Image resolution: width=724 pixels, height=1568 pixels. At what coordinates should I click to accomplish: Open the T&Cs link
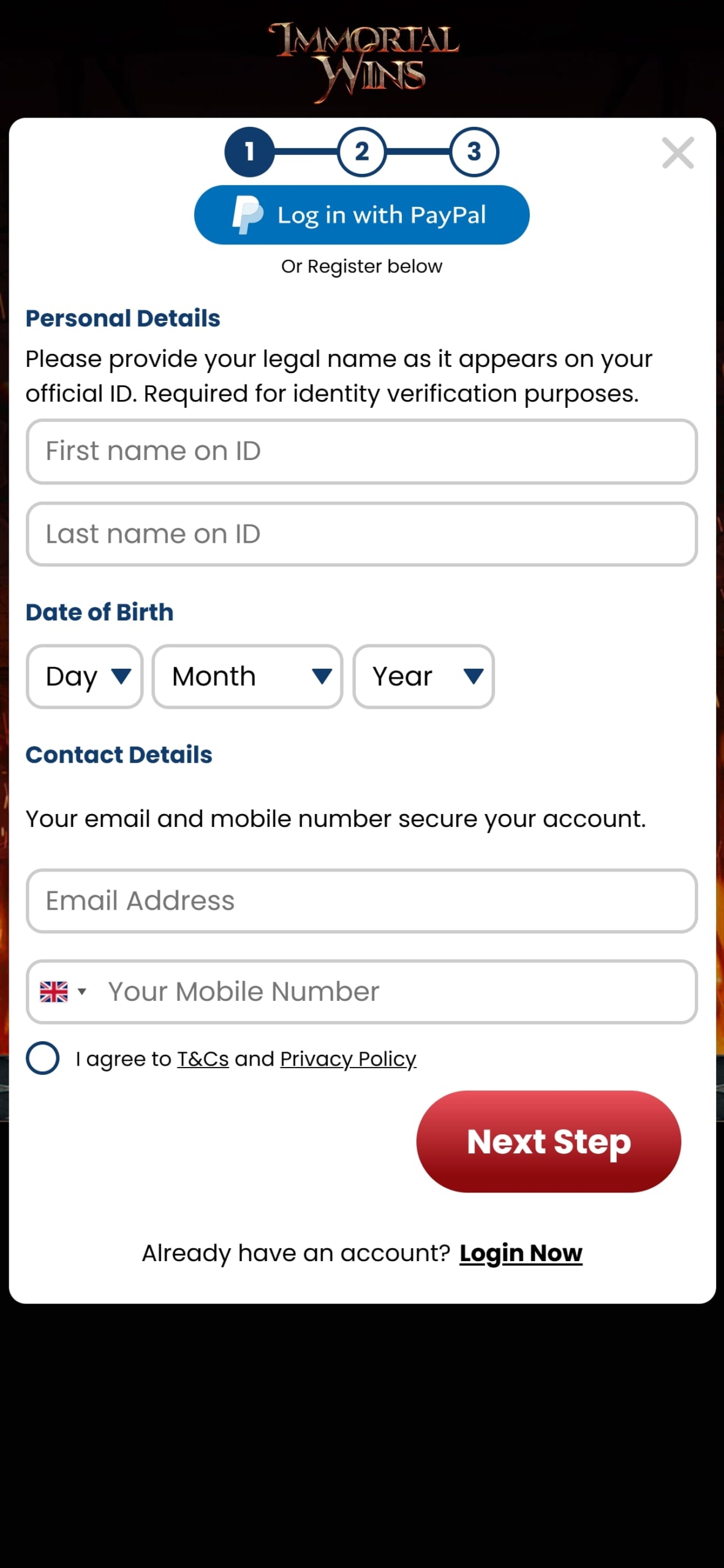203,1059
